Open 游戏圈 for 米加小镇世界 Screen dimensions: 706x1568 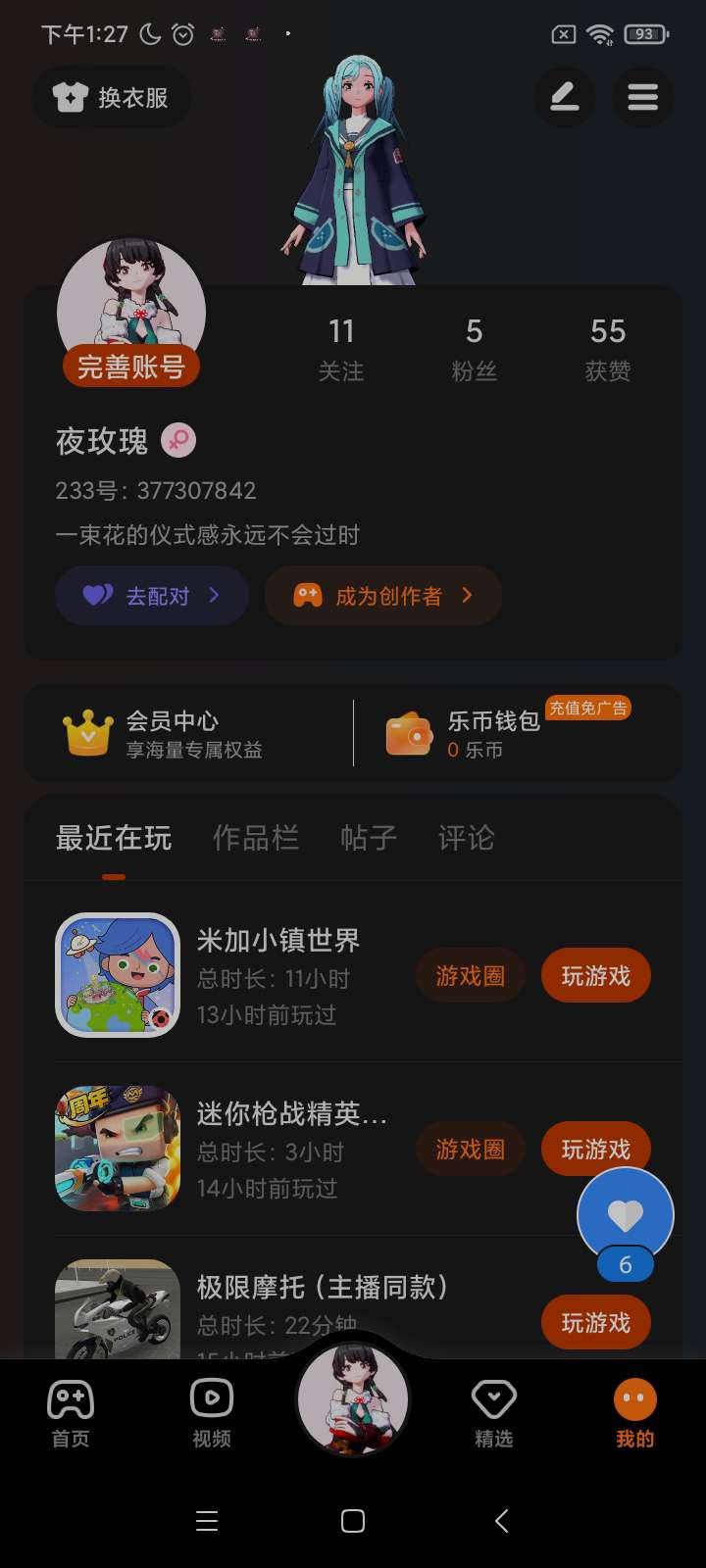(471, 976)
